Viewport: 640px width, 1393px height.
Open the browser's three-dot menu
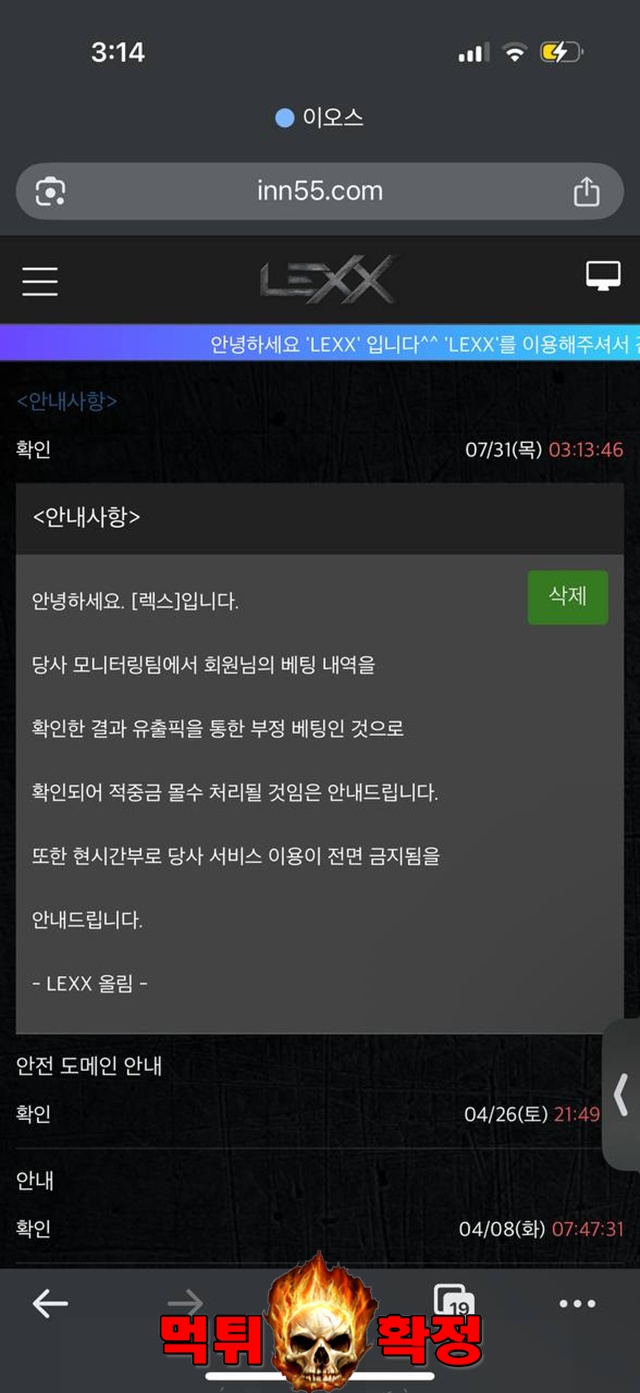(577, 1303)
